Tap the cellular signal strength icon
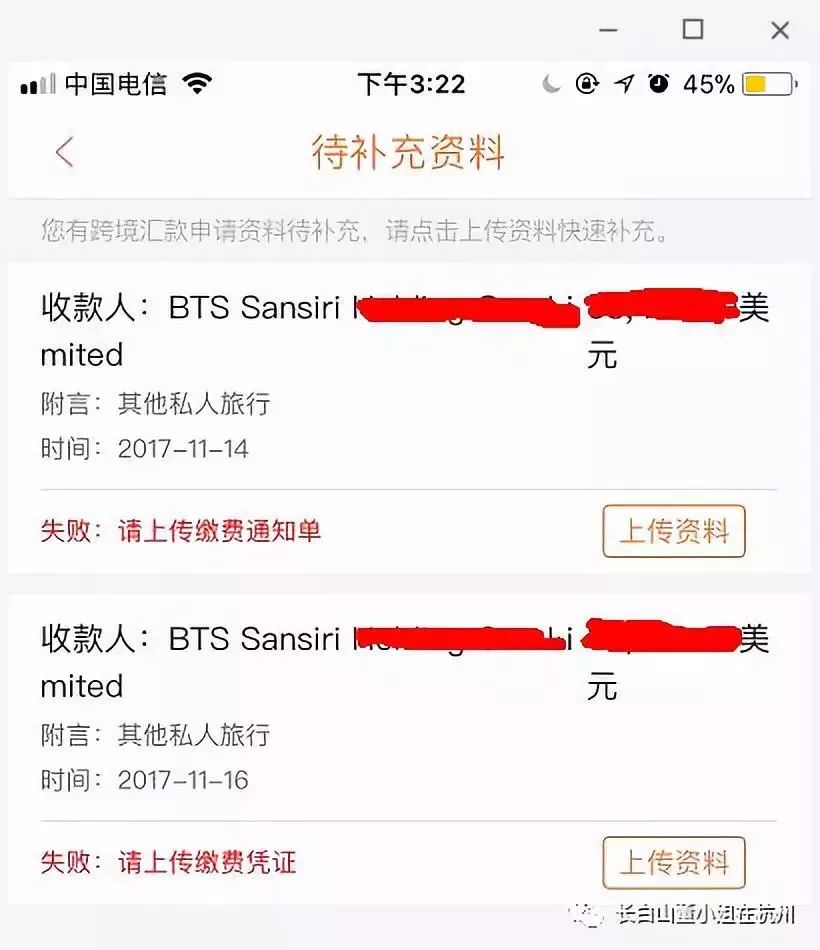Image resolution: width=820 pixels, height=950 pixels. coord(35,84)
